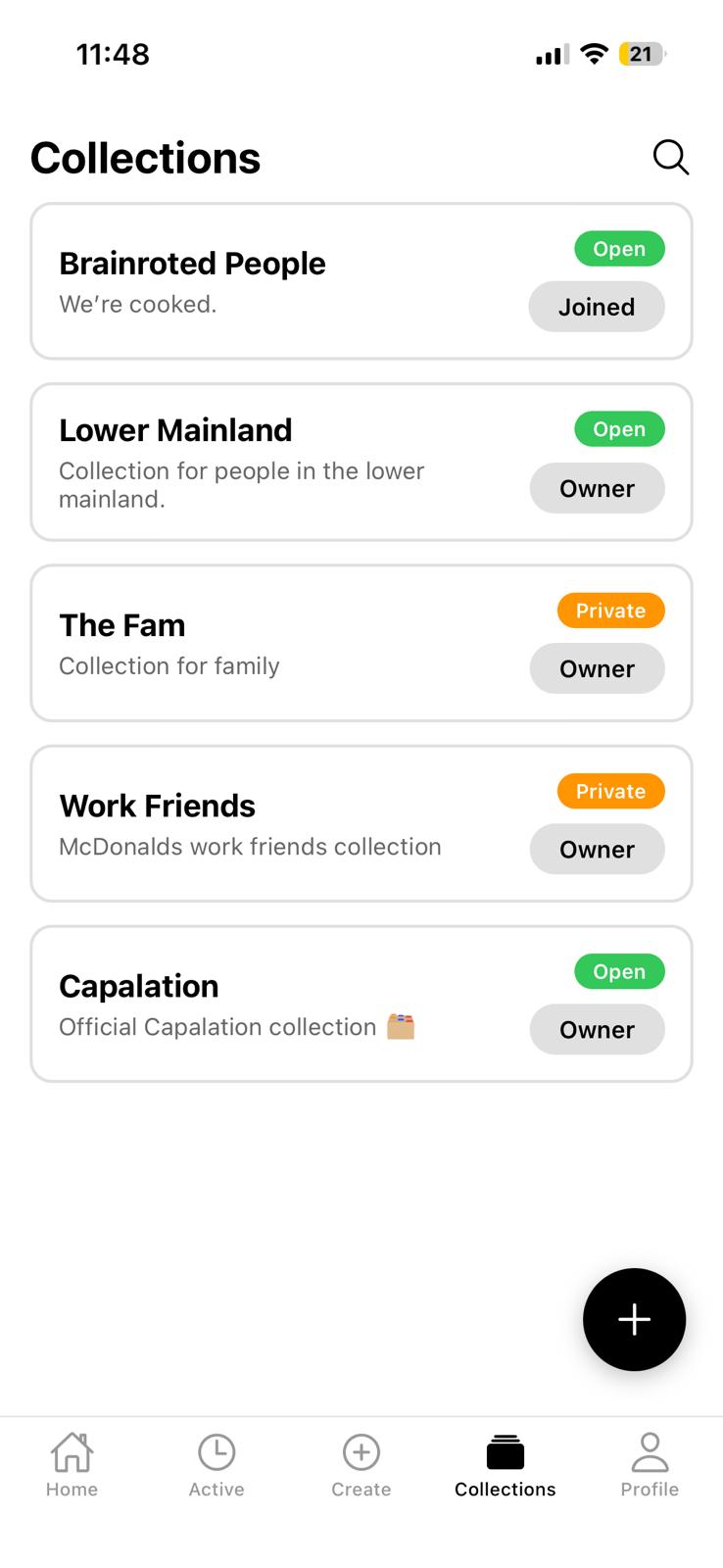Viewport: 723px width, 1568px height.
Task: Tap the Owner button on Lower Mainland
Action: pyautogui.click(x=597, y=488)
